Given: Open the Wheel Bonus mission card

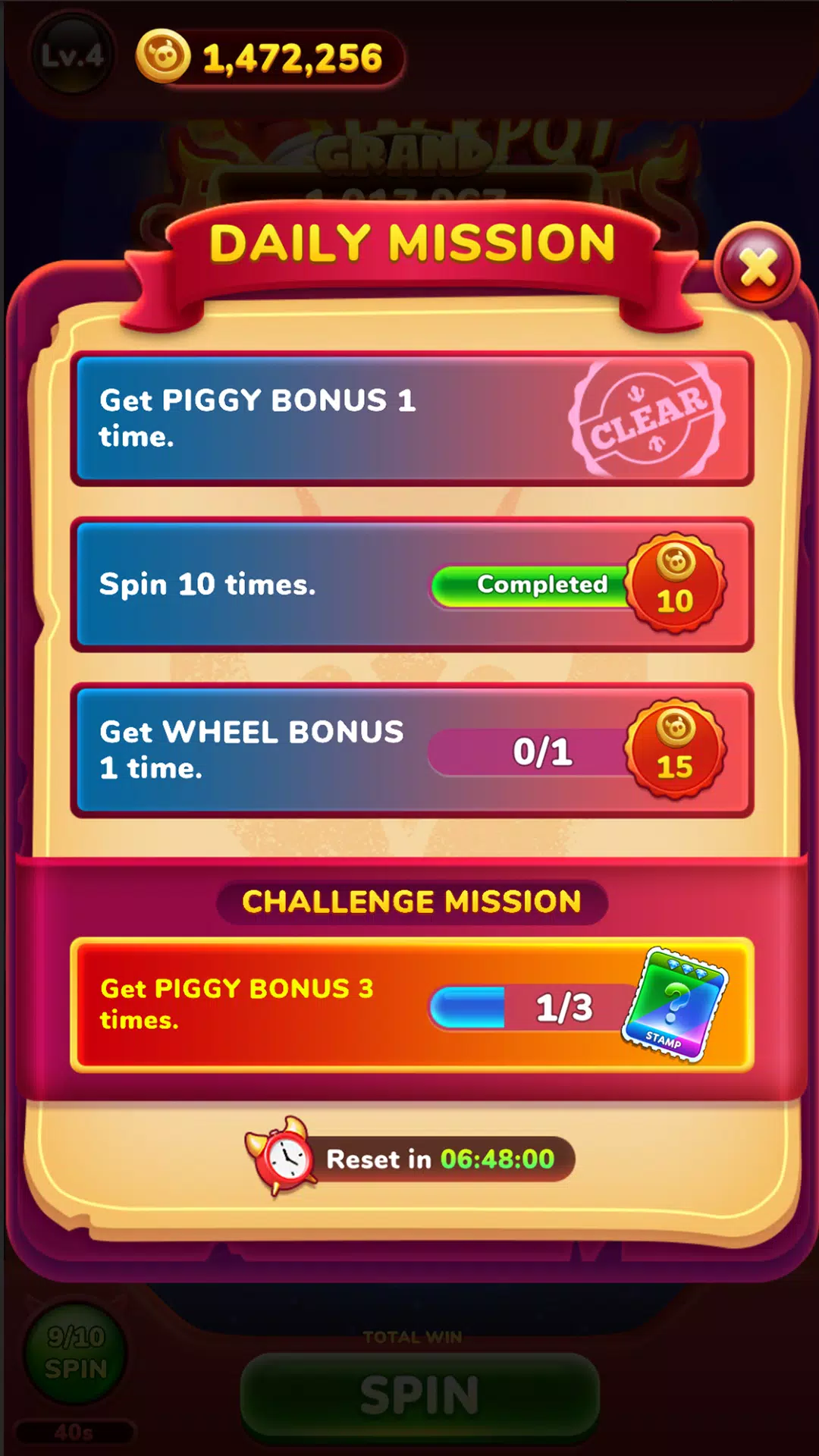Looking at the screenshot, I should pos(412,750).
